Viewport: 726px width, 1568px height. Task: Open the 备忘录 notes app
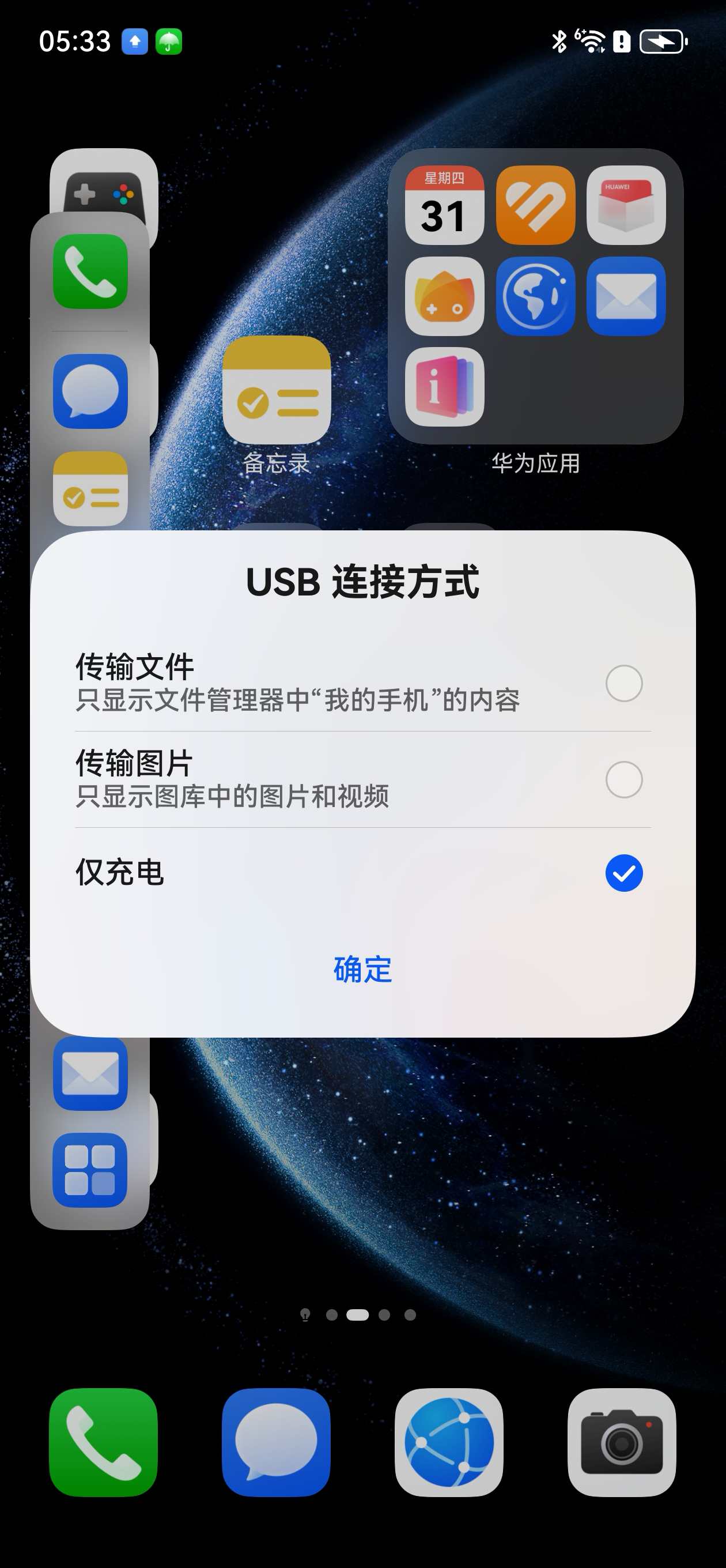[276, 390]
